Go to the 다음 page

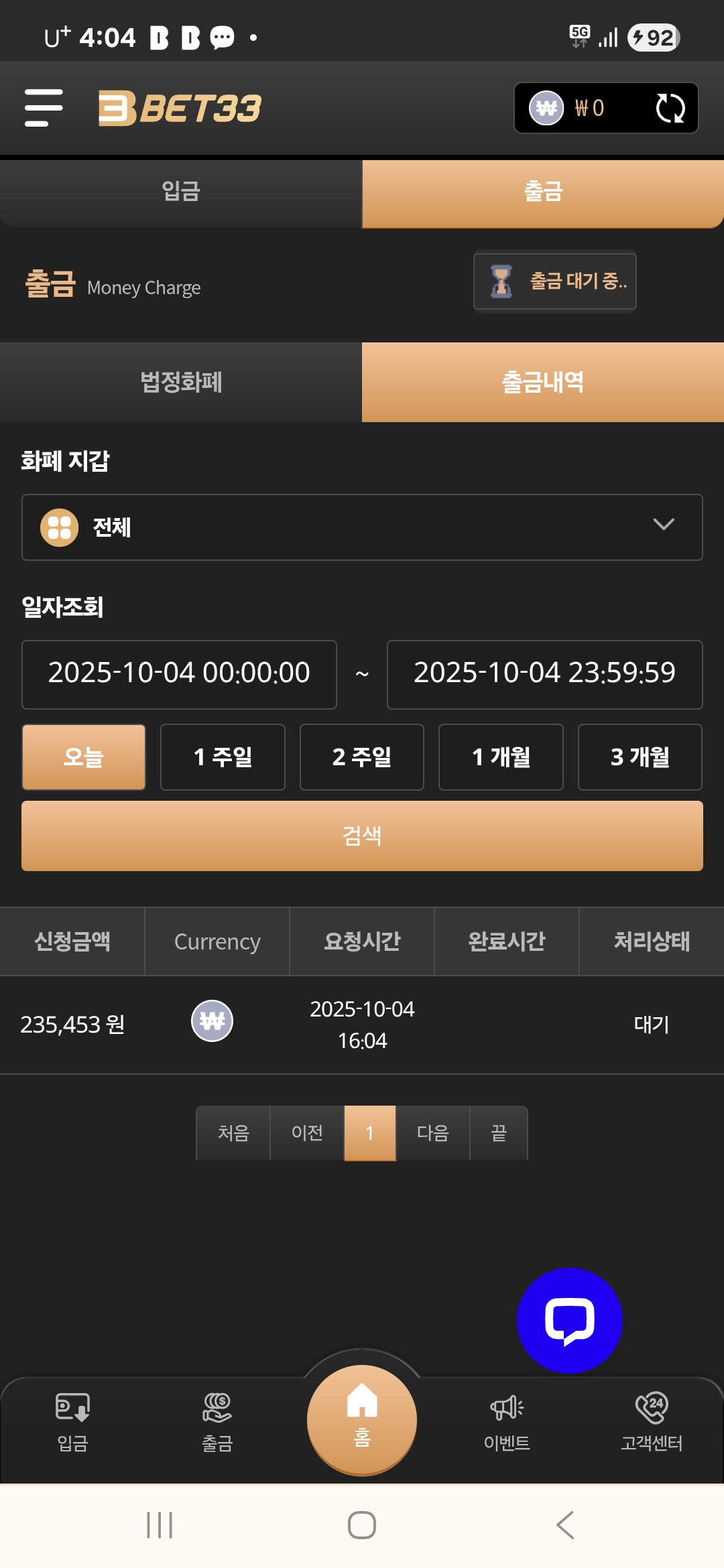[x=432, y=1133]
